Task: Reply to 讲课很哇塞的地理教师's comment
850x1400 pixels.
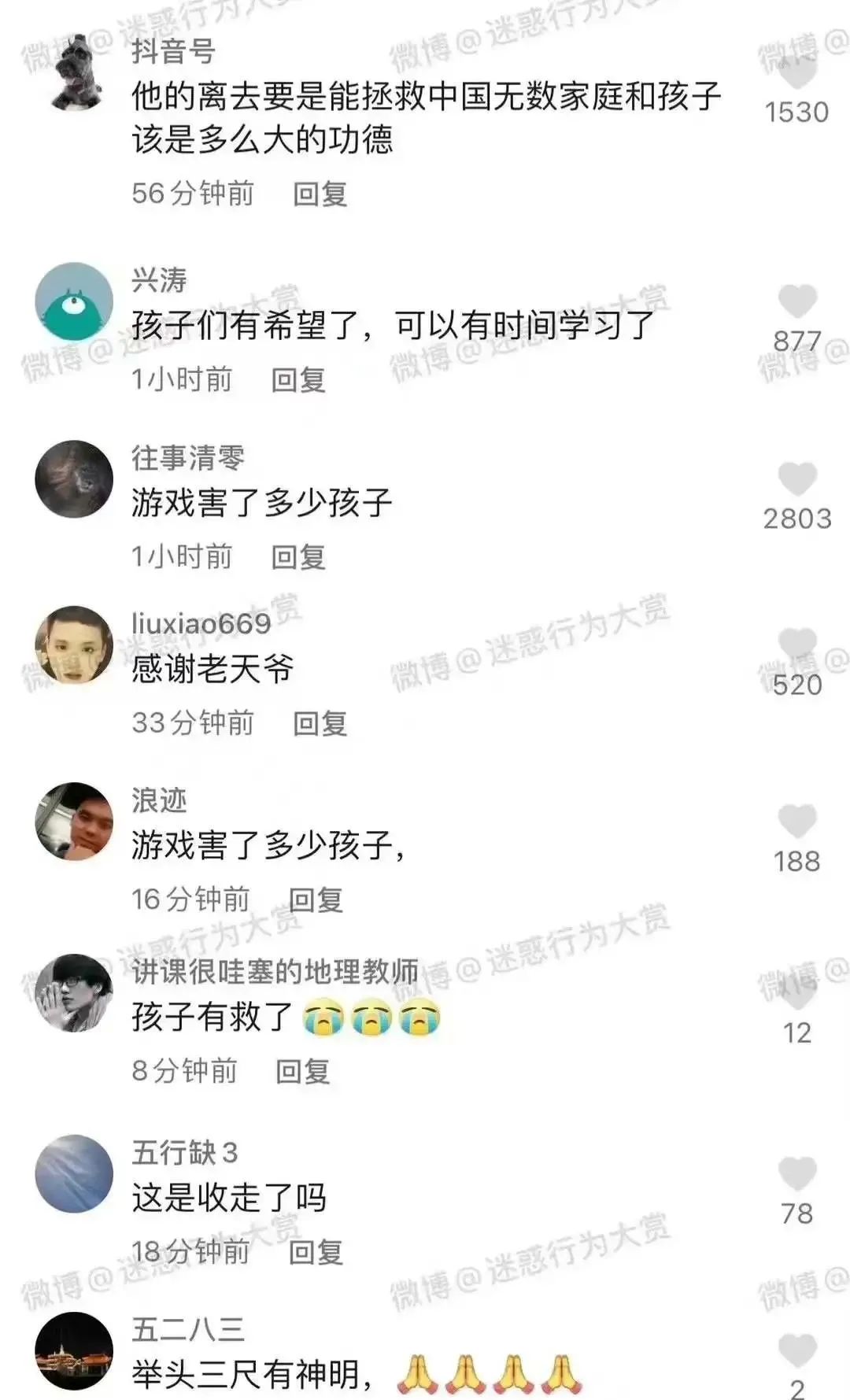Action: click(302, 1071)
